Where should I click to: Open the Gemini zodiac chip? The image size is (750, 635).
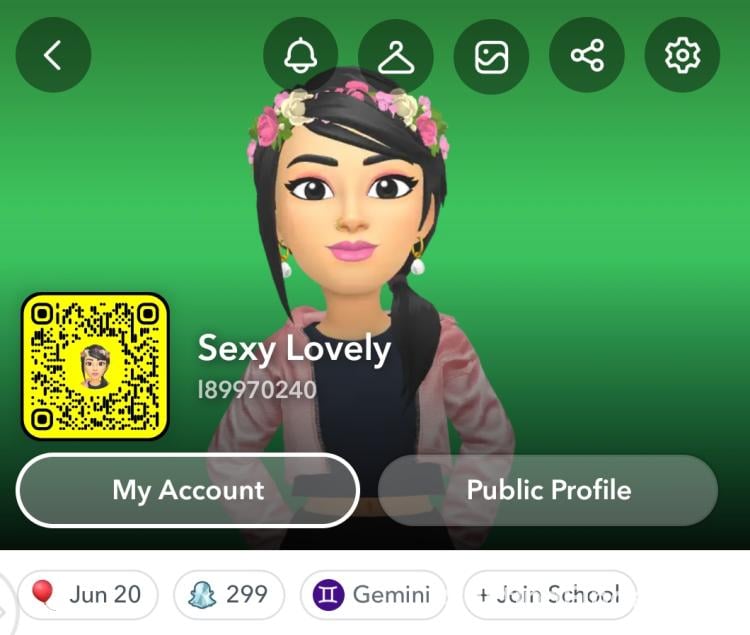(373, 595)
